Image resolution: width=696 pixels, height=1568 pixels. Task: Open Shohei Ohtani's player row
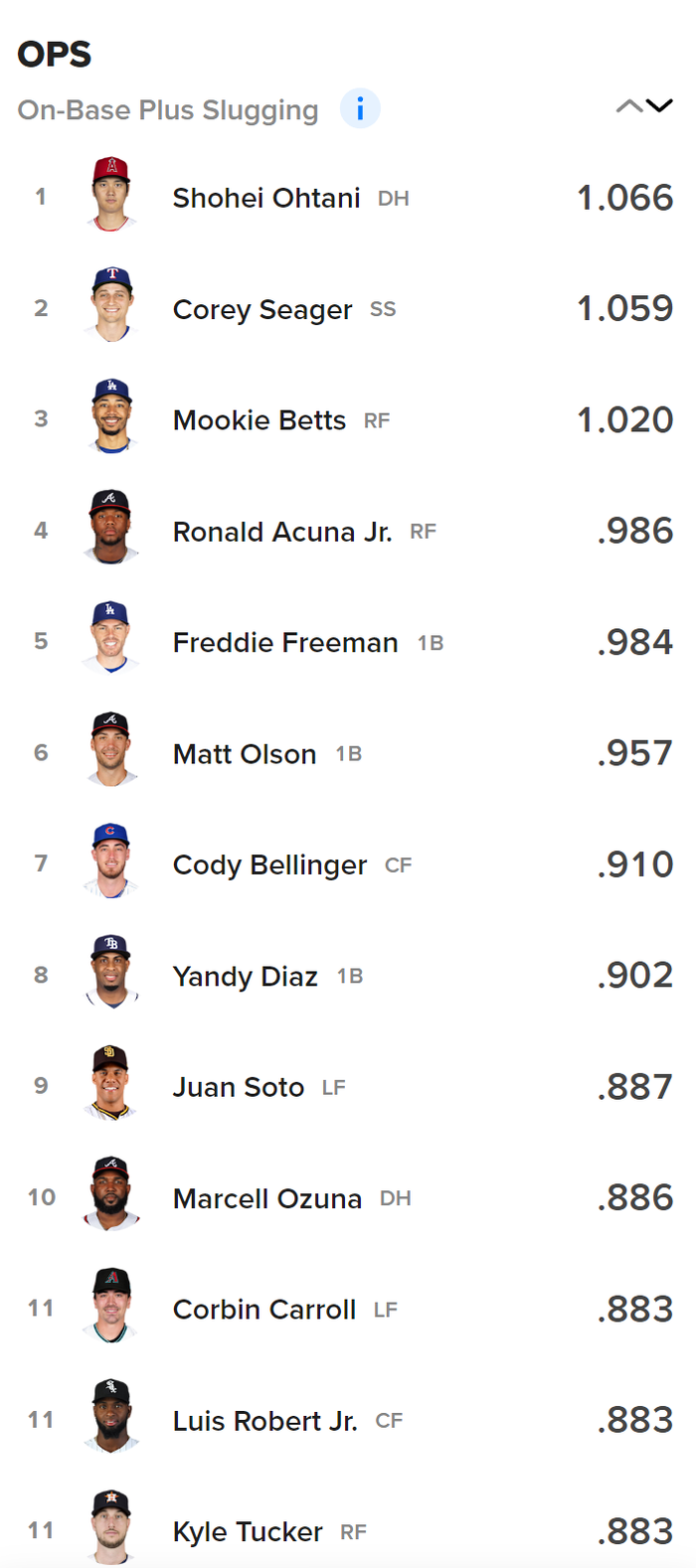pyautogui.click(x=348, y=197)
